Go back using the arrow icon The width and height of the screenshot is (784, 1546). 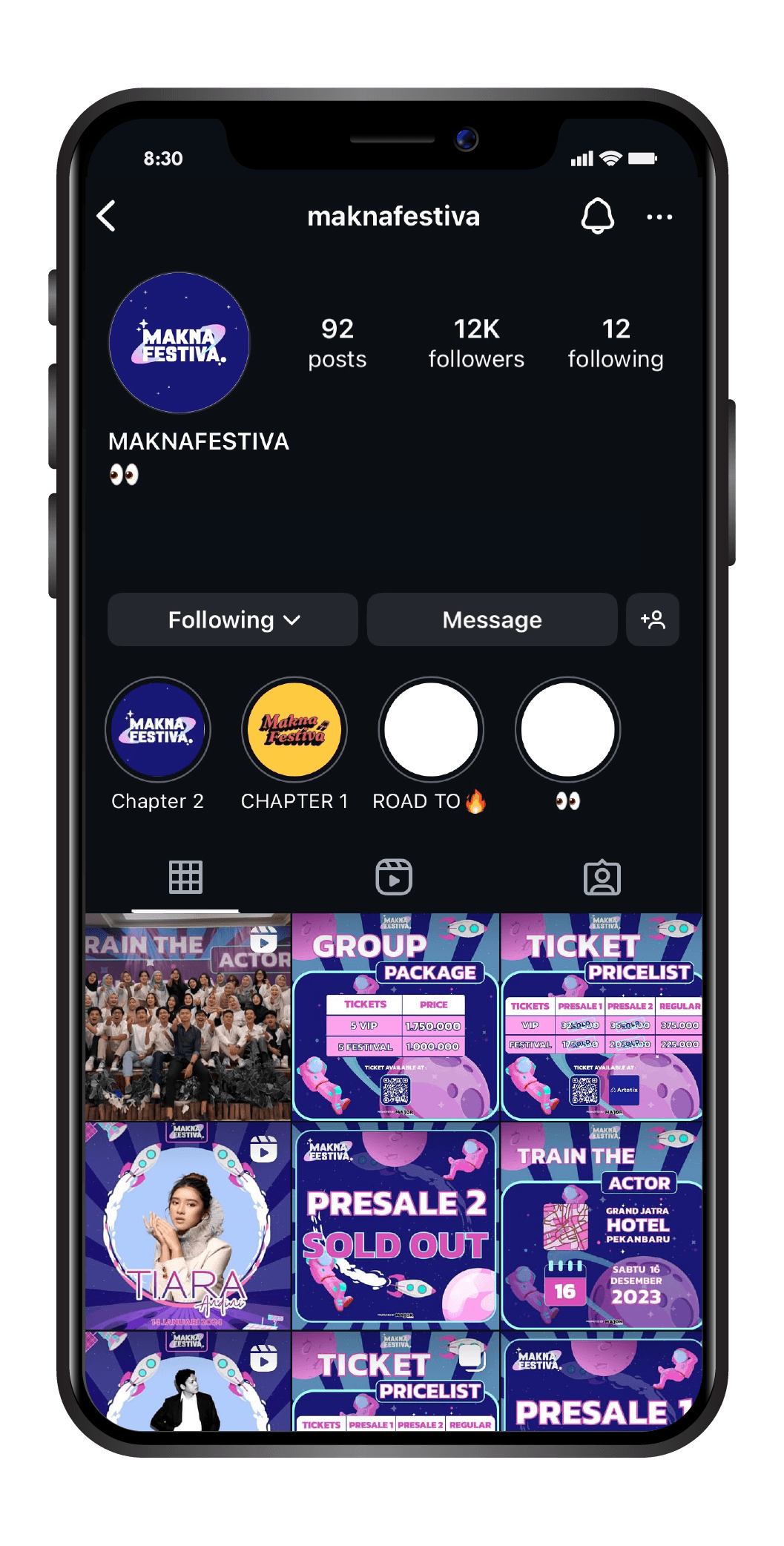(x=107, y=216)
